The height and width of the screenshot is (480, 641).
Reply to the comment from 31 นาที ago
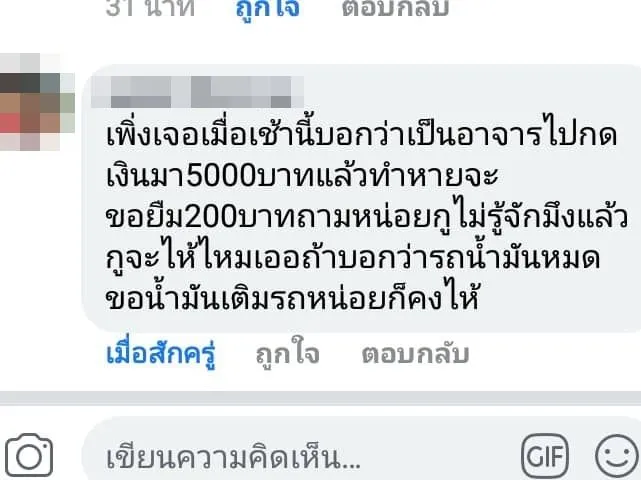(x=395, y=8)
